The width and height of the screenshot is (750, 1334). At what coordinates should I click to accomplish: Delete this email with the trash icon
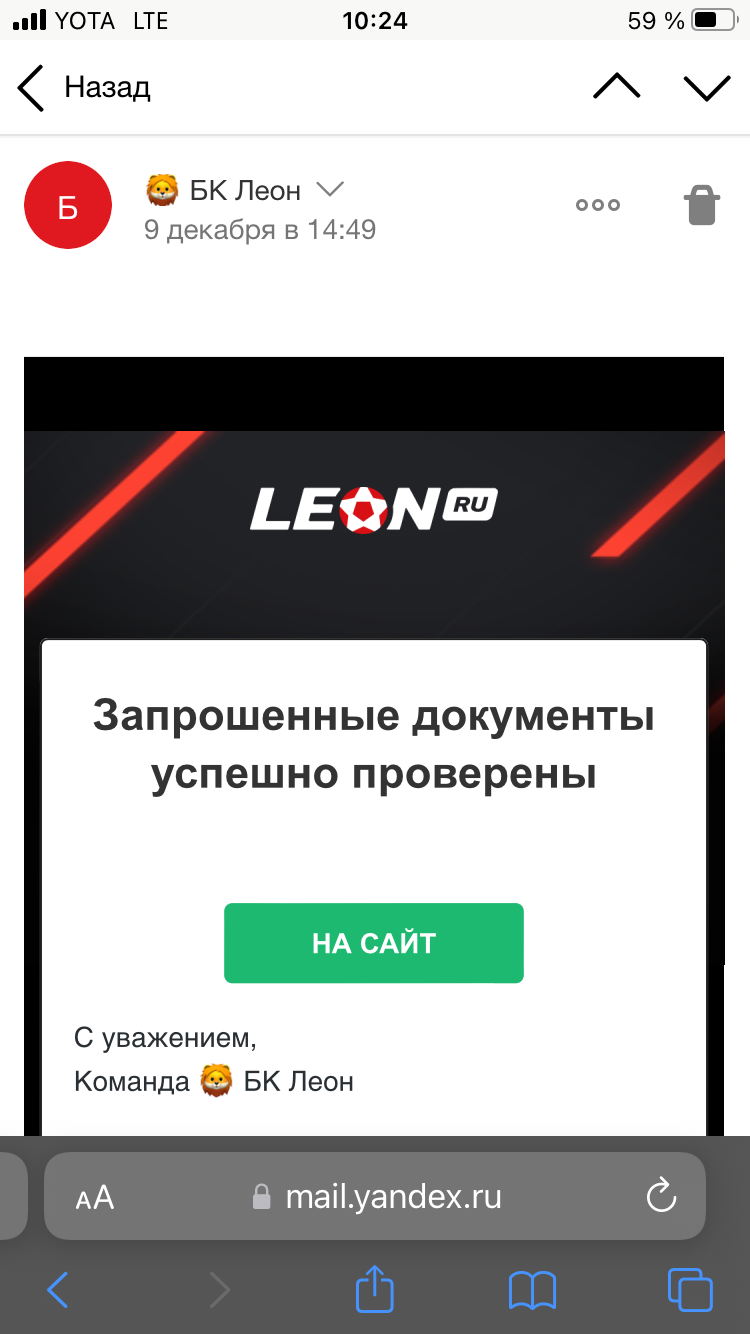tap(701, 205)
